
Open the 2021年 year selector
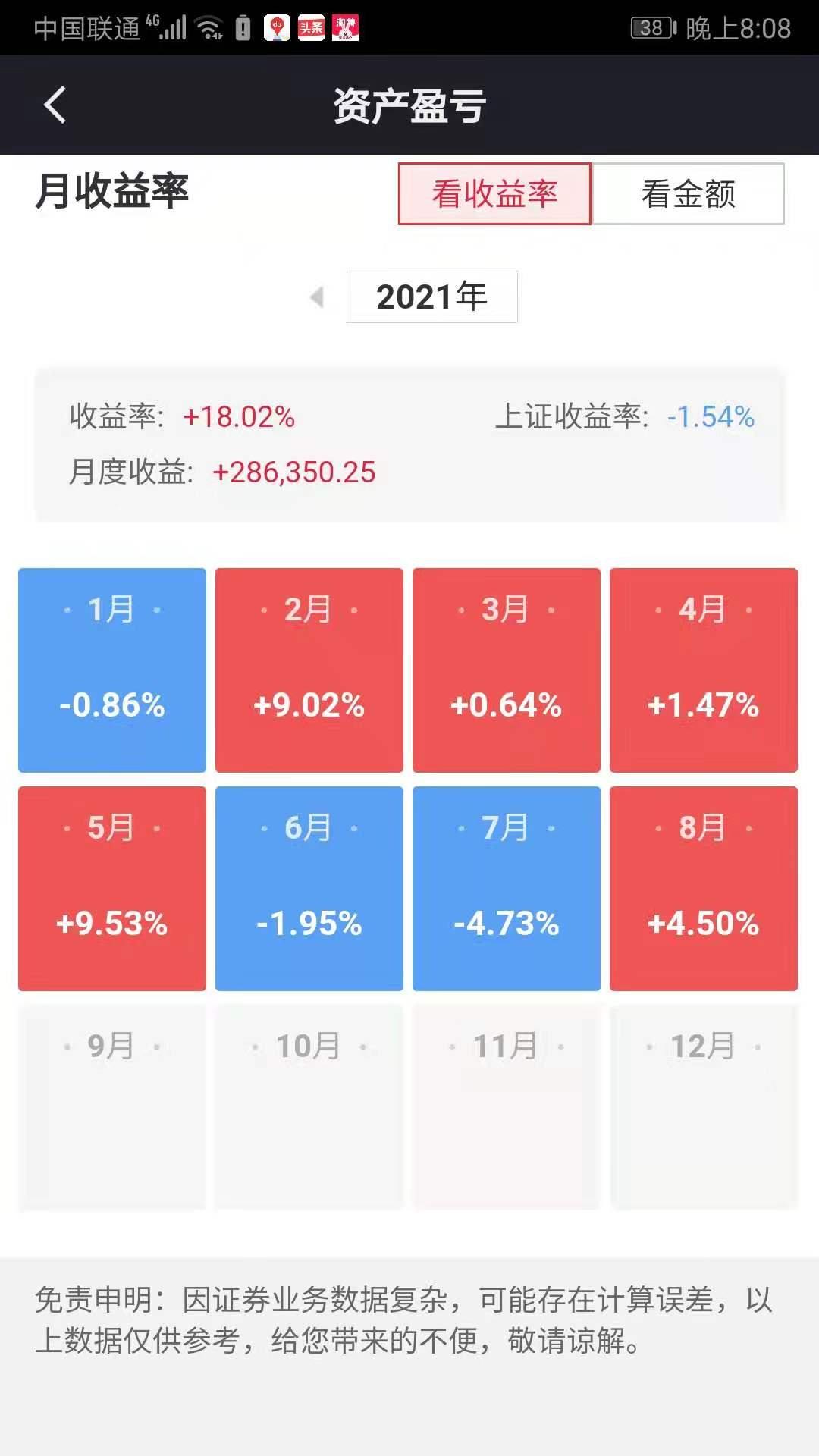pyautogui.click(x=431, y=297)
